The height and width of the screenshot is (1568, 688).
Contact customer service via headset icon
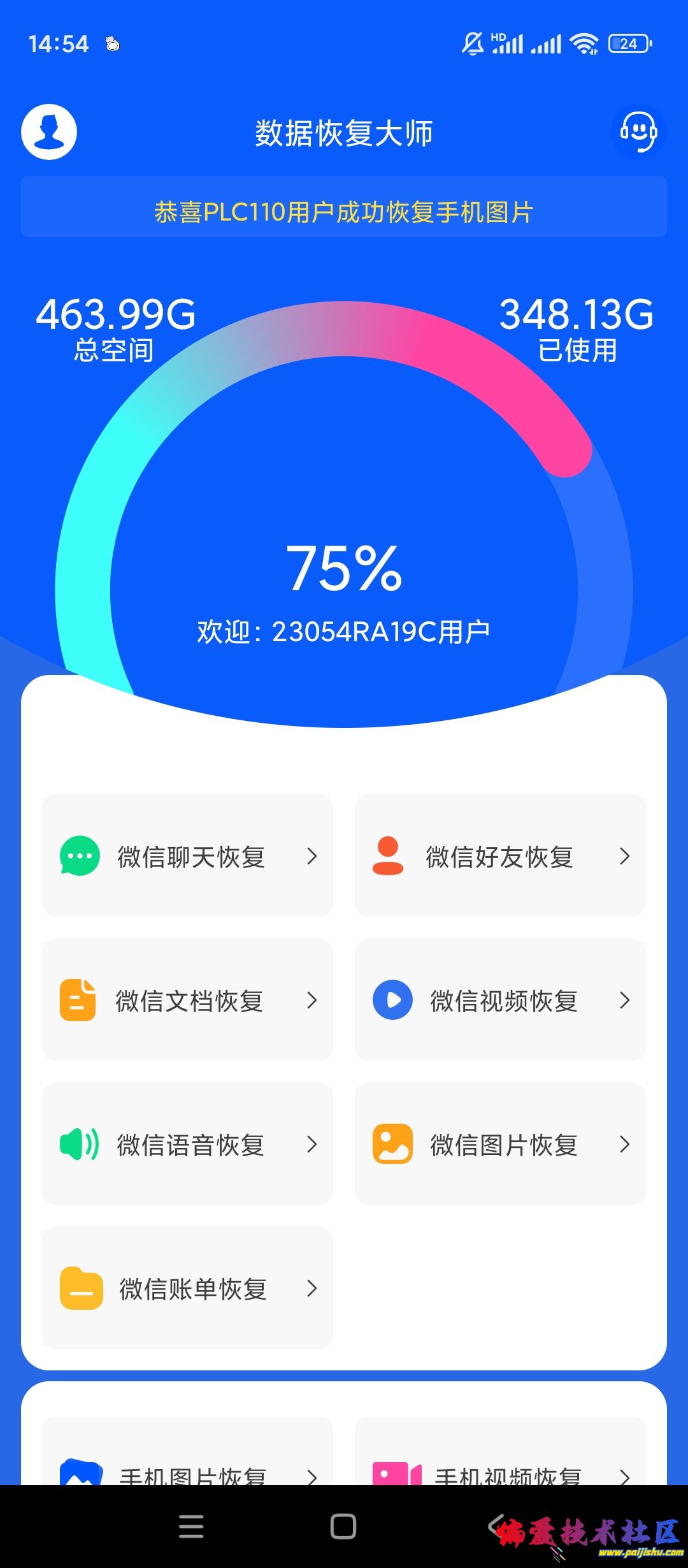pyautogui.click(x=638, y=132)
